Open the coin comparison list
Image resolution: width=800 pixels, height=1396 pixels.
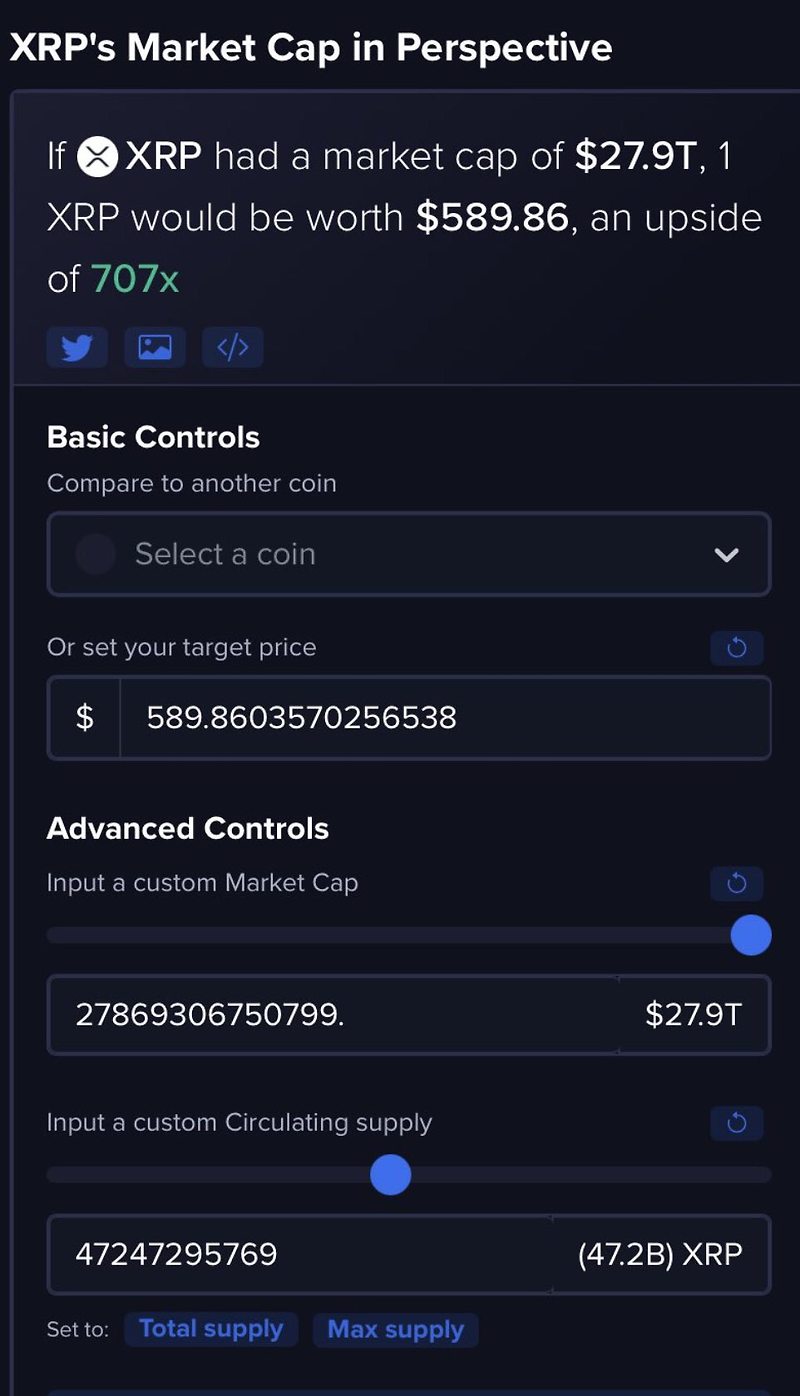coord(400,554)
